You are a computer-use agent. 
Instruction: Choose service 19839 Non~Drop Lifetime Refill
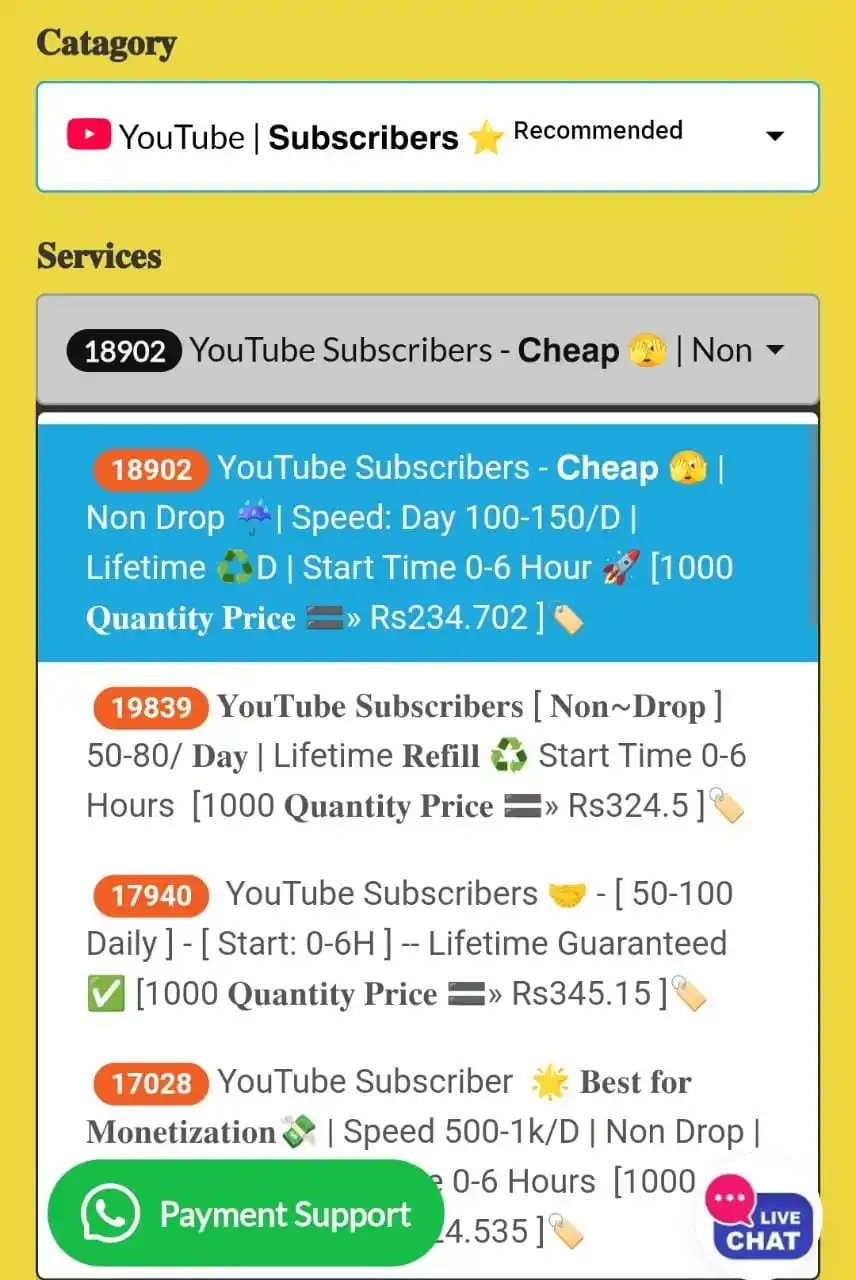[427, 756]
